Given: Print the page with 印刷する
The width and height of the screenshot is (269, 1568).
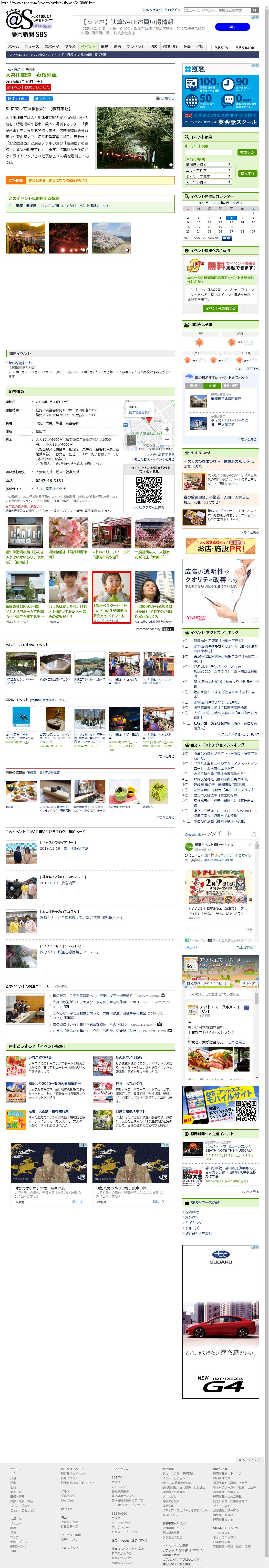Looking at the screenshot, I should (x=166, y=98).
